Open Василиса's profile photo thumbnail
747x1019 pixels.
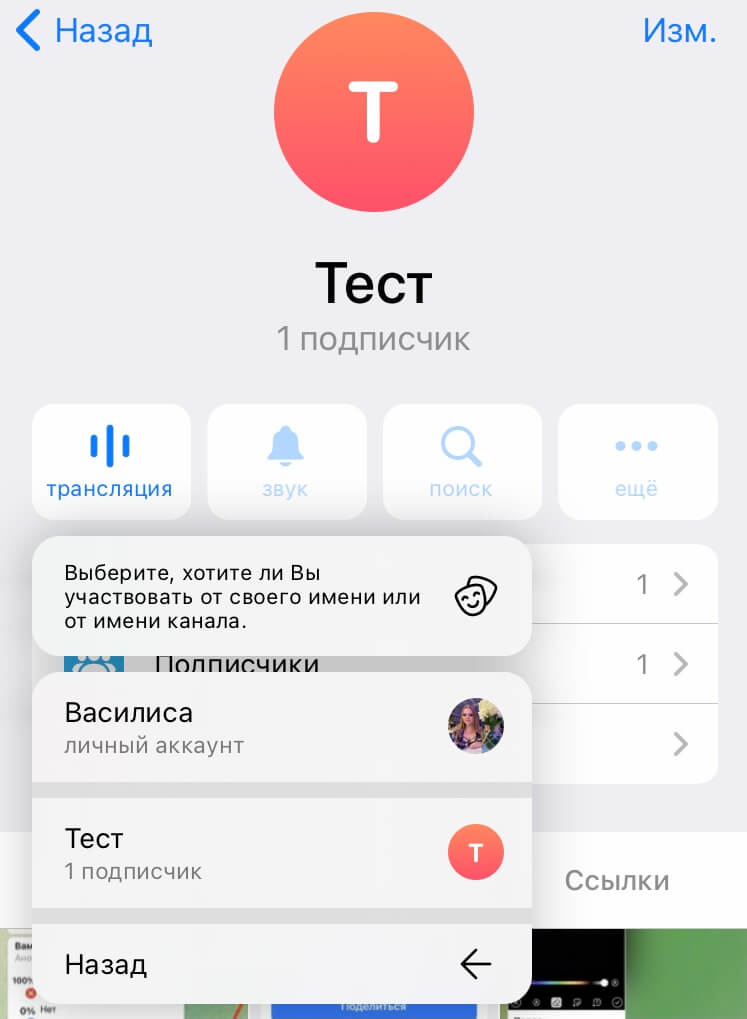[476, 726]
